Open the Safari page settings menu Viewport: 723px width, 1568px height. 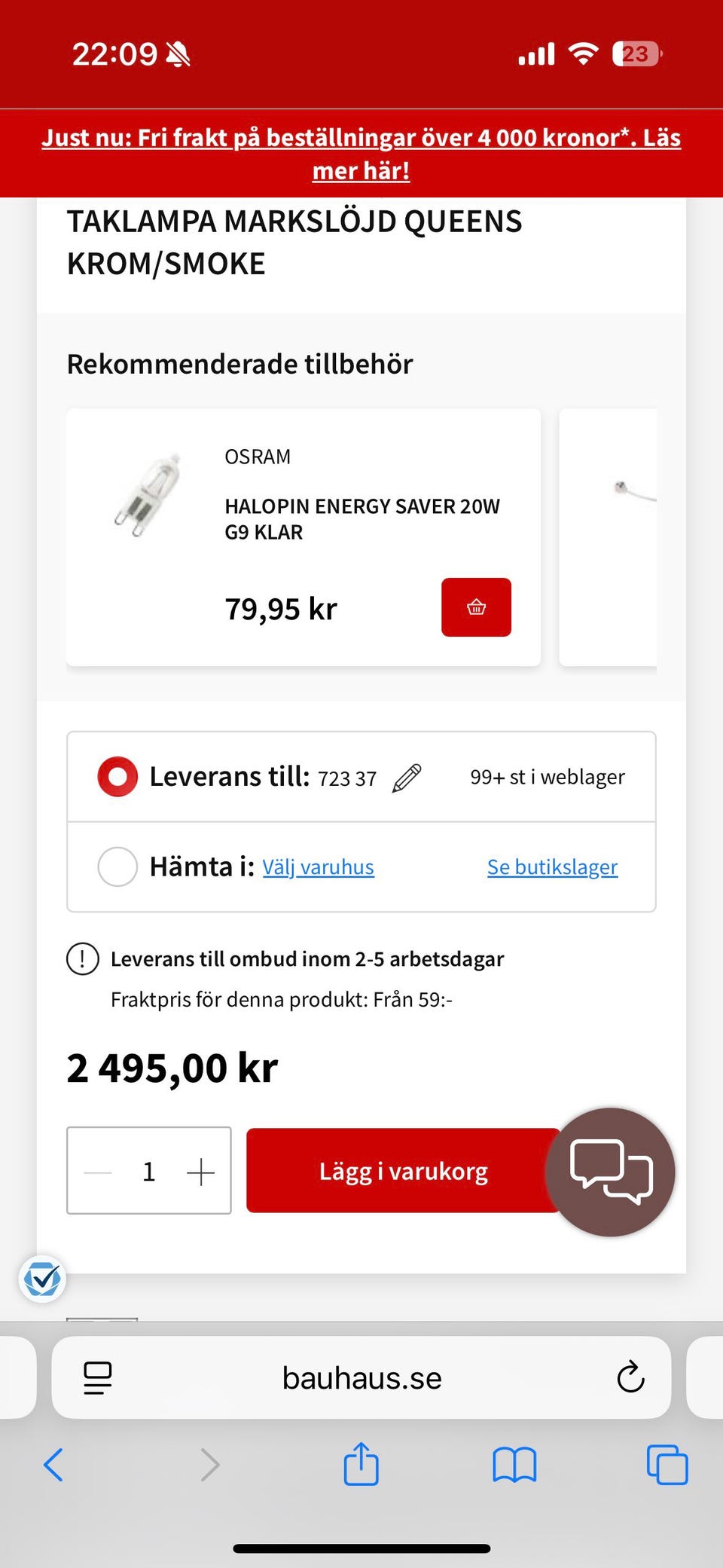[98, 1377]
